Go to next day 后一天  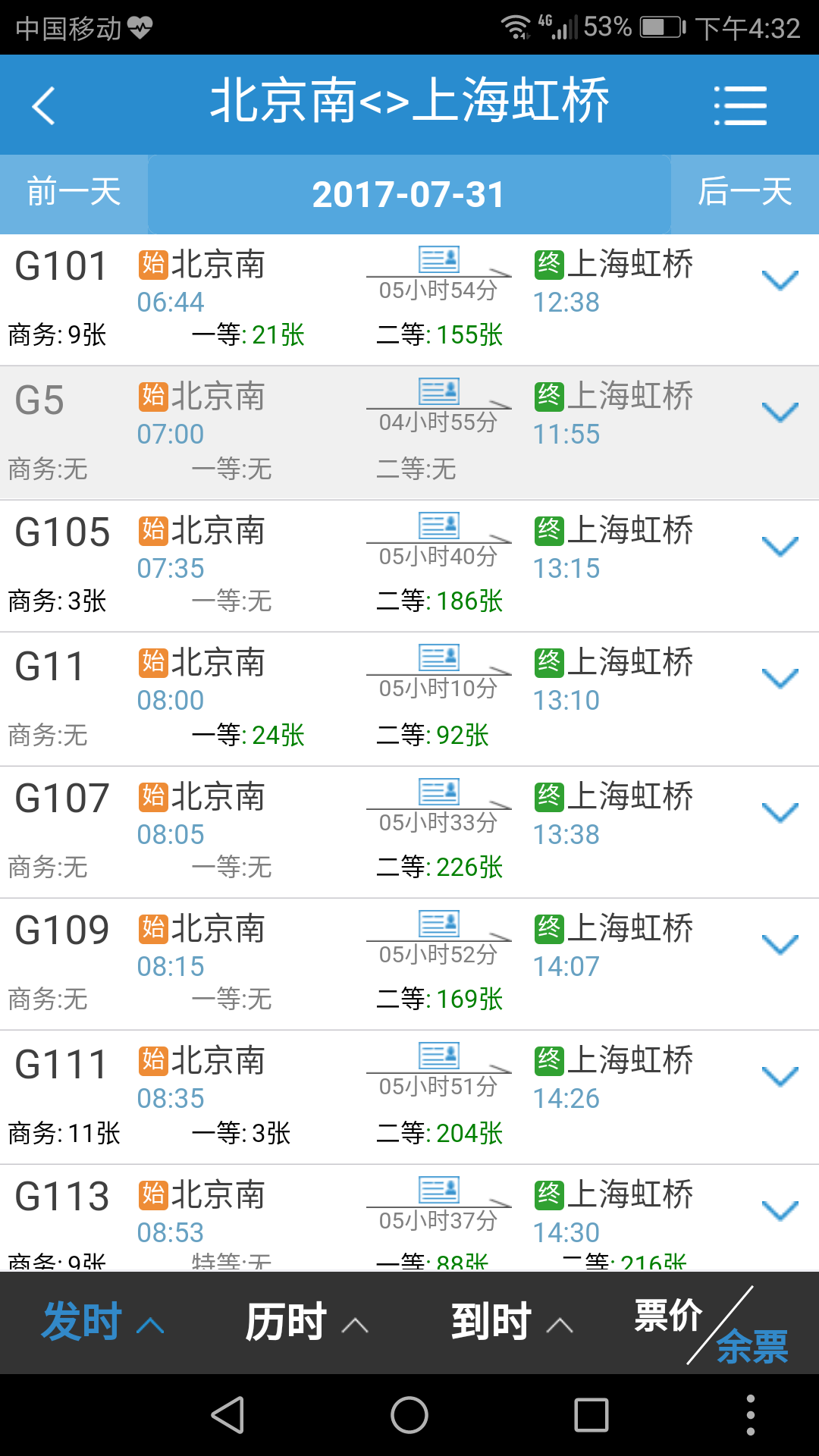coord(745,193)
